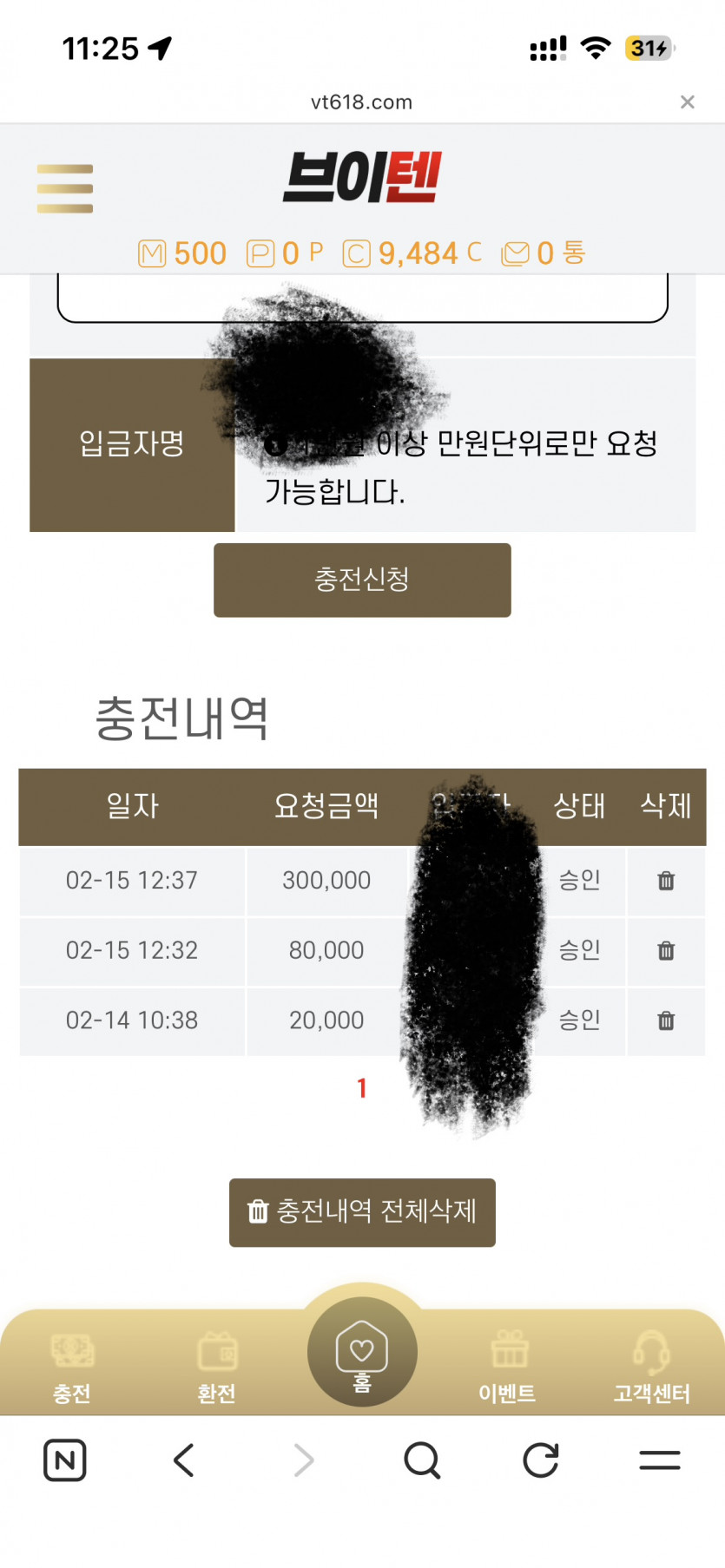The height and width of the screenshot is (1568, 725).
Task: Delete the 300,000 charge record
Action: [666, 881]
